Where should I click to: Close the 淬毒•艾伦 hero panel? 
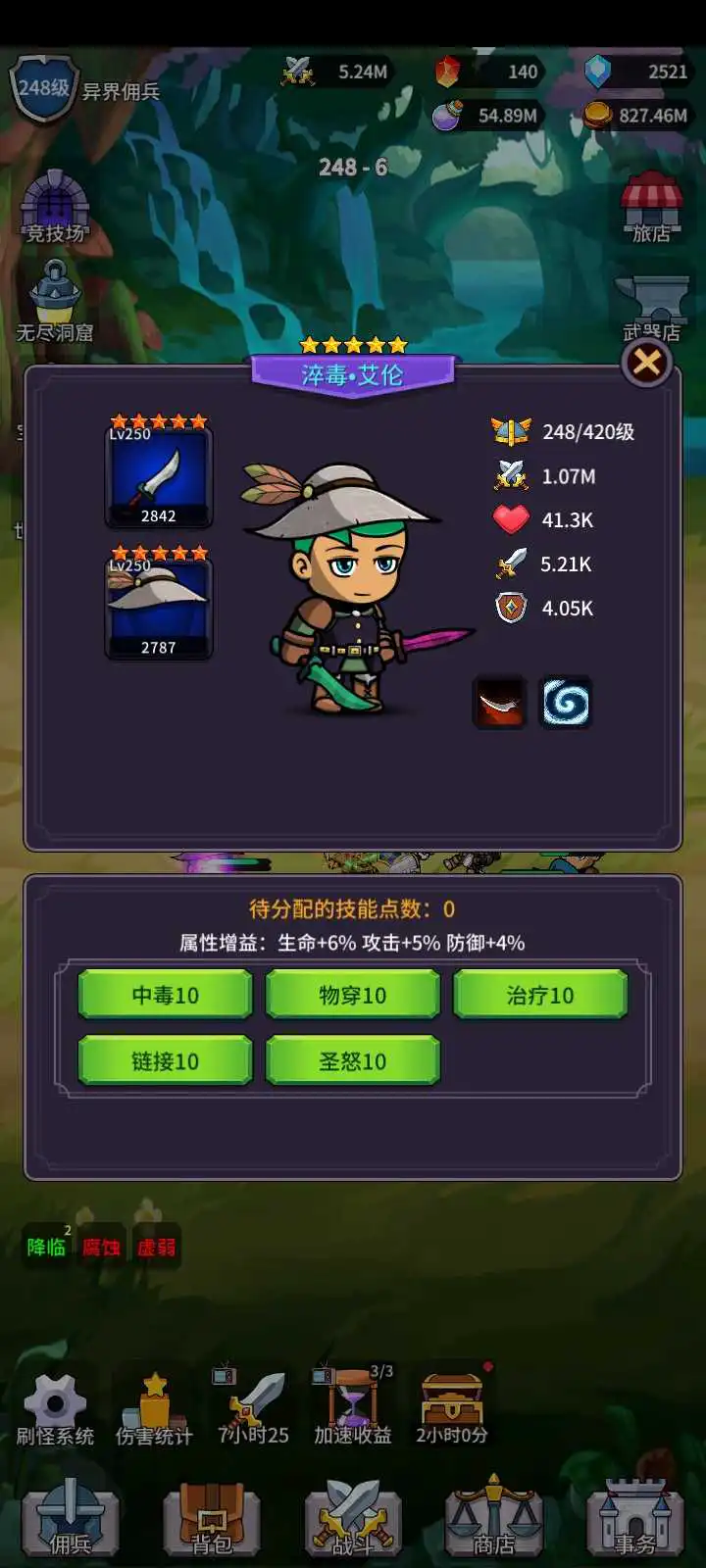point(646,364)
